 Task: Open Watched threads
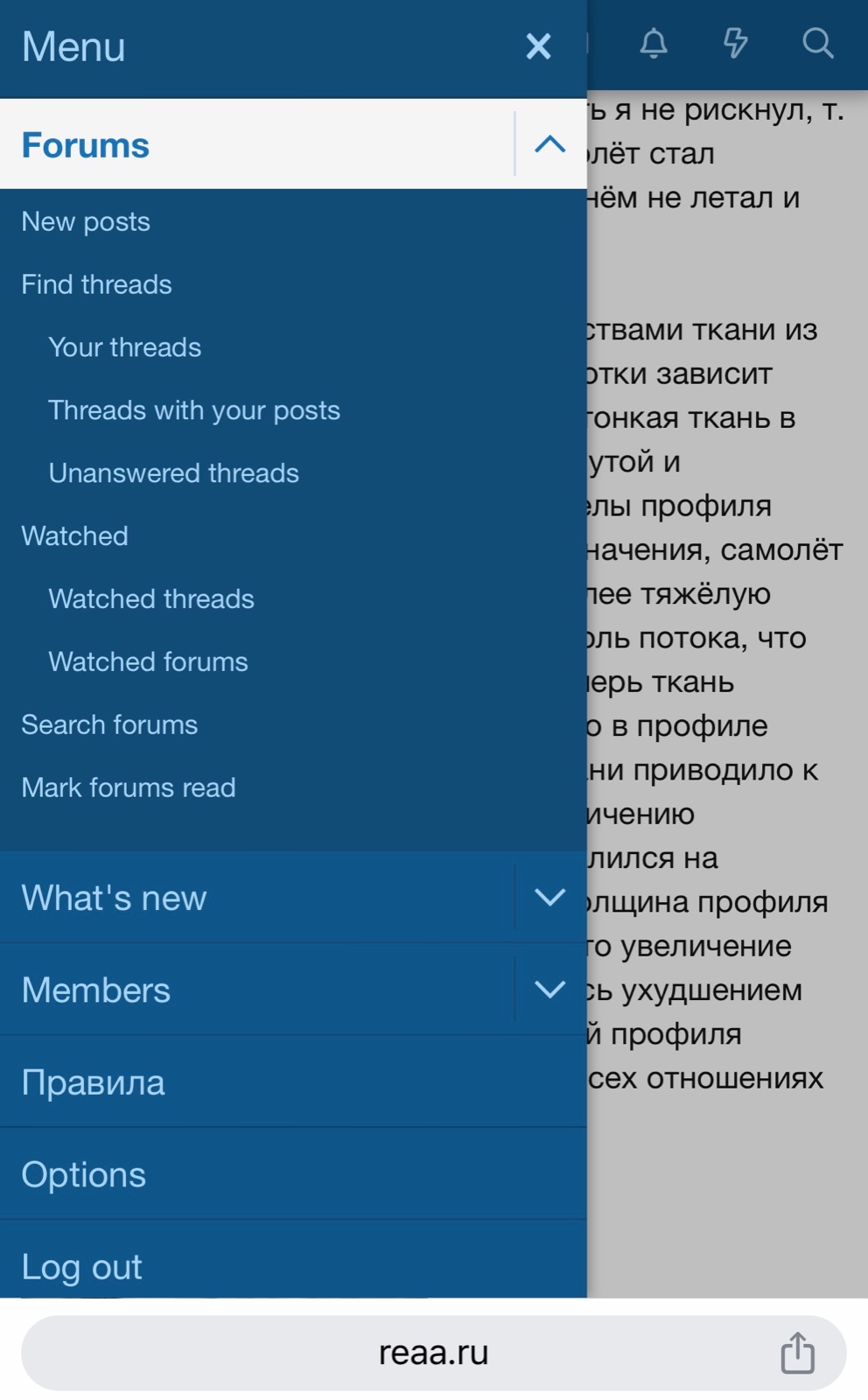(151, 599)
